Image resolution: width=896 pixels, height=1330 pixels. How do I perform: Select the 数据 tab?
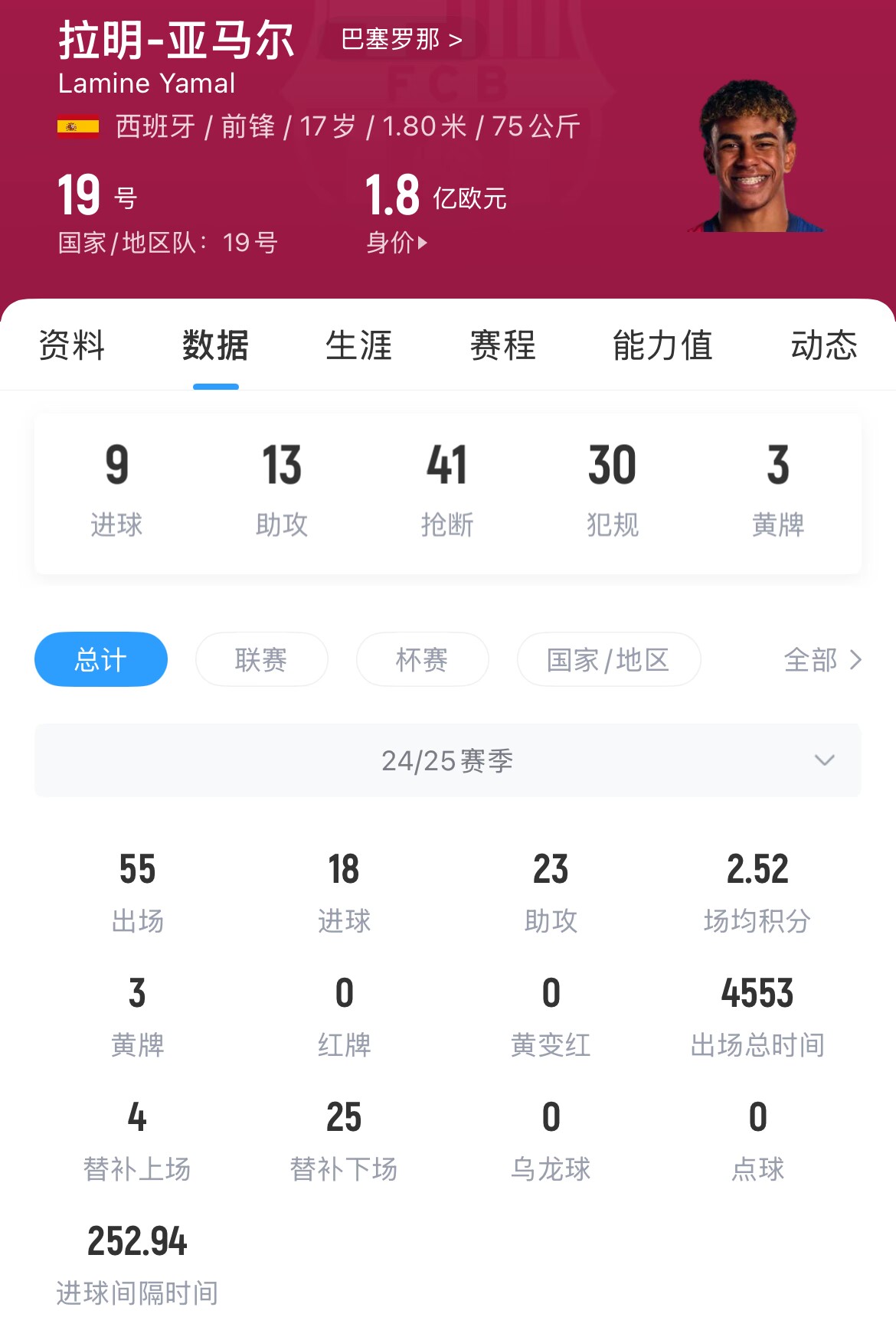click(215, 345)
